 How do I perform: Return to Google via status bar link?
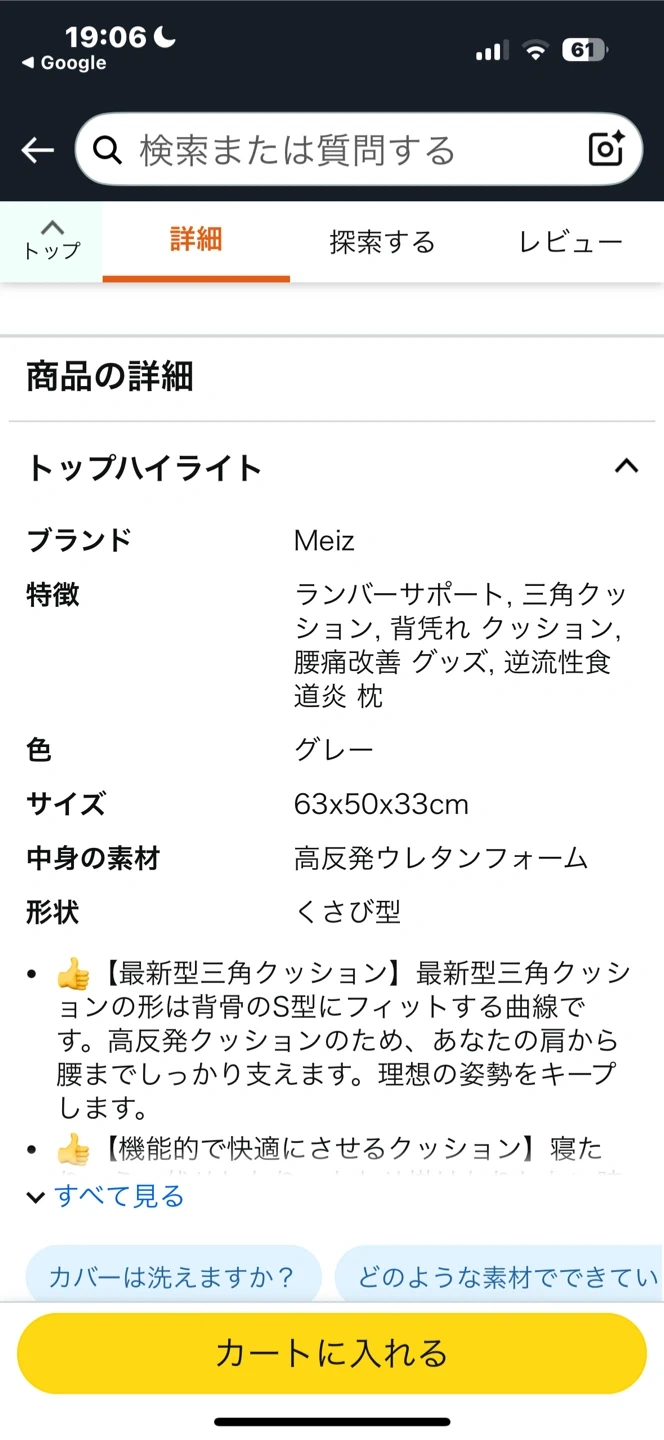point(64,63)
